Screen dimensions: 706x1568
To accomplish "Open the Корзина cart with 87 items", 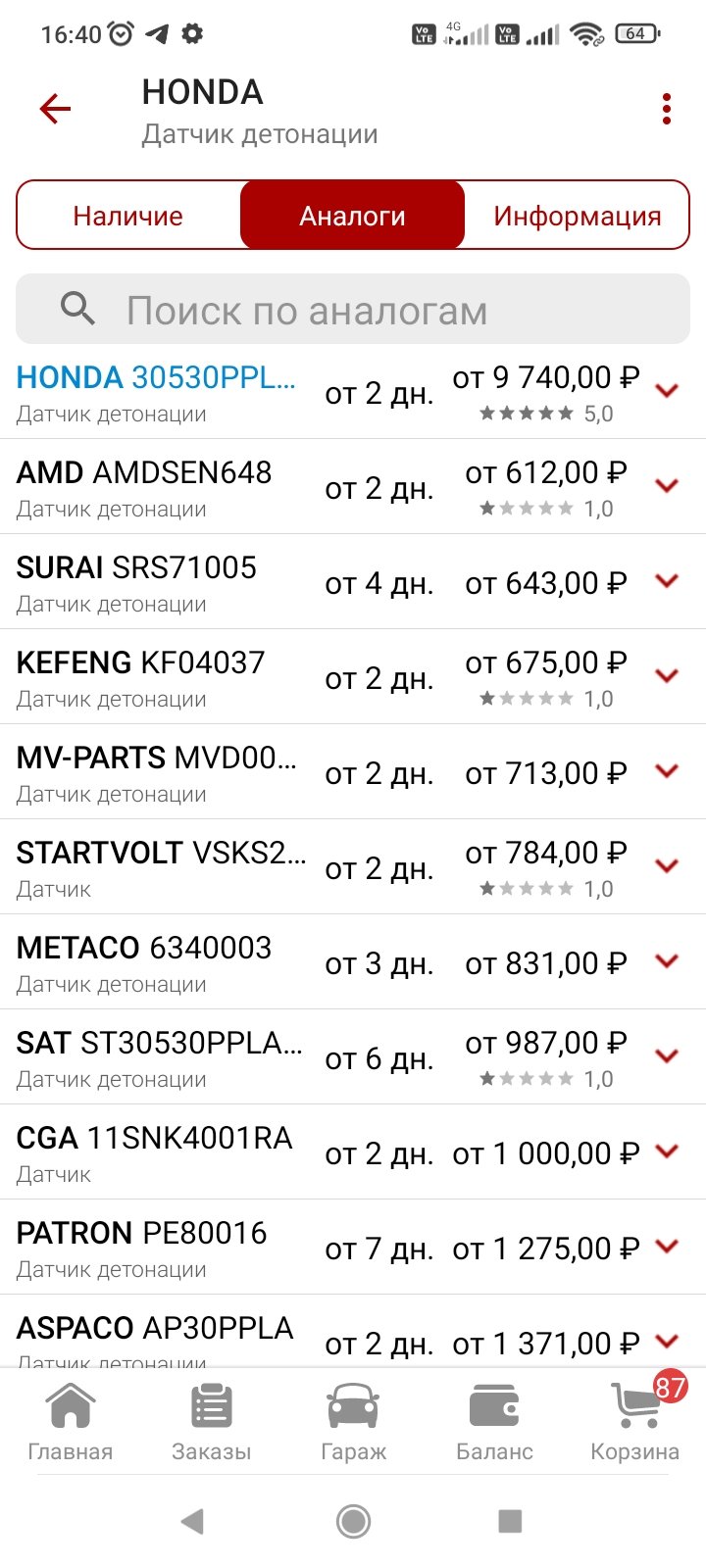I will (635, 1422).
